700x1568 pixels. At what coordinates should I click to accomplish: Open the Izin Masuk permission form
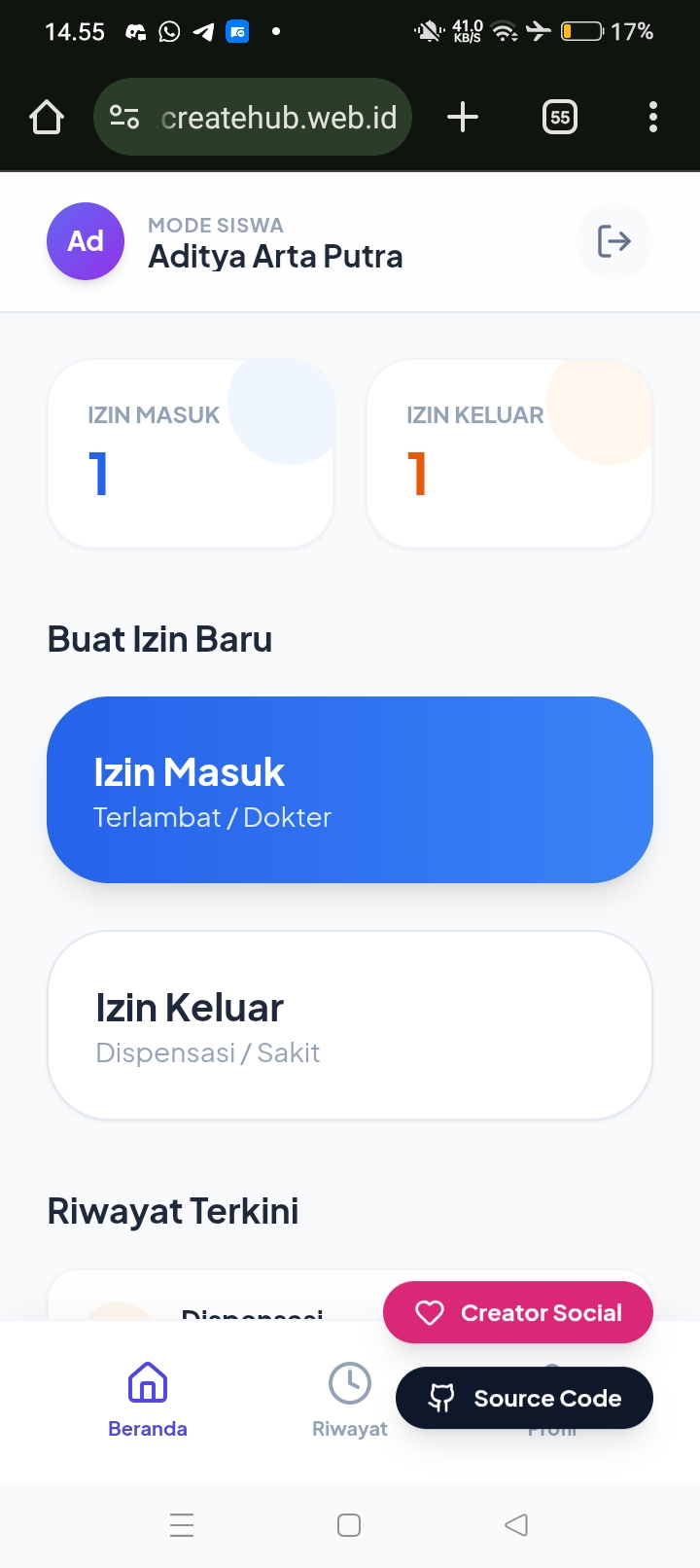(350, 790)
